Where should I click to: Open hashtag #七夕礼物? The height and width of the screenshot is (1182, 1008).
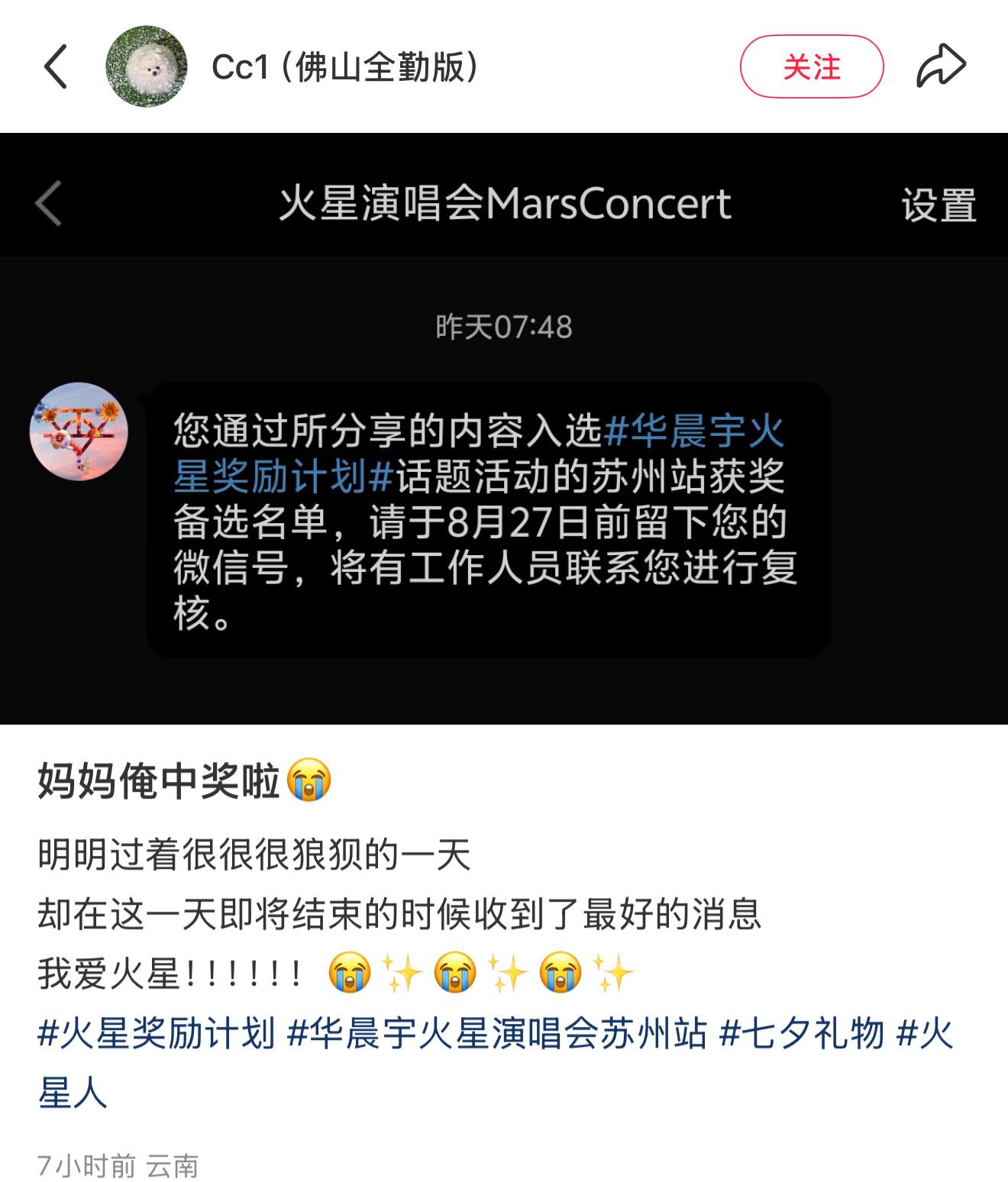pos(802,1035)
